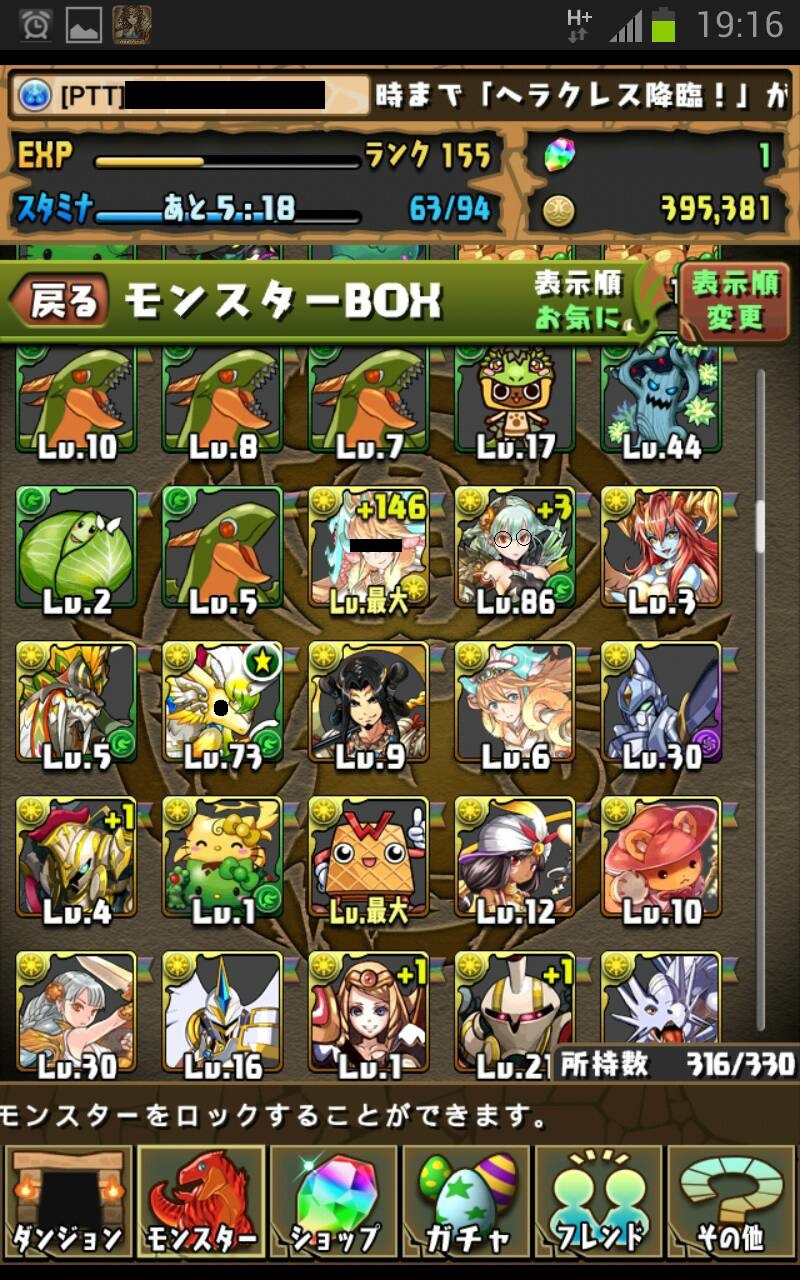Select the Lv.30 silver armored monster
Image resolution: width=800 pixels, height=1280 pixels.
pos(661,703)
